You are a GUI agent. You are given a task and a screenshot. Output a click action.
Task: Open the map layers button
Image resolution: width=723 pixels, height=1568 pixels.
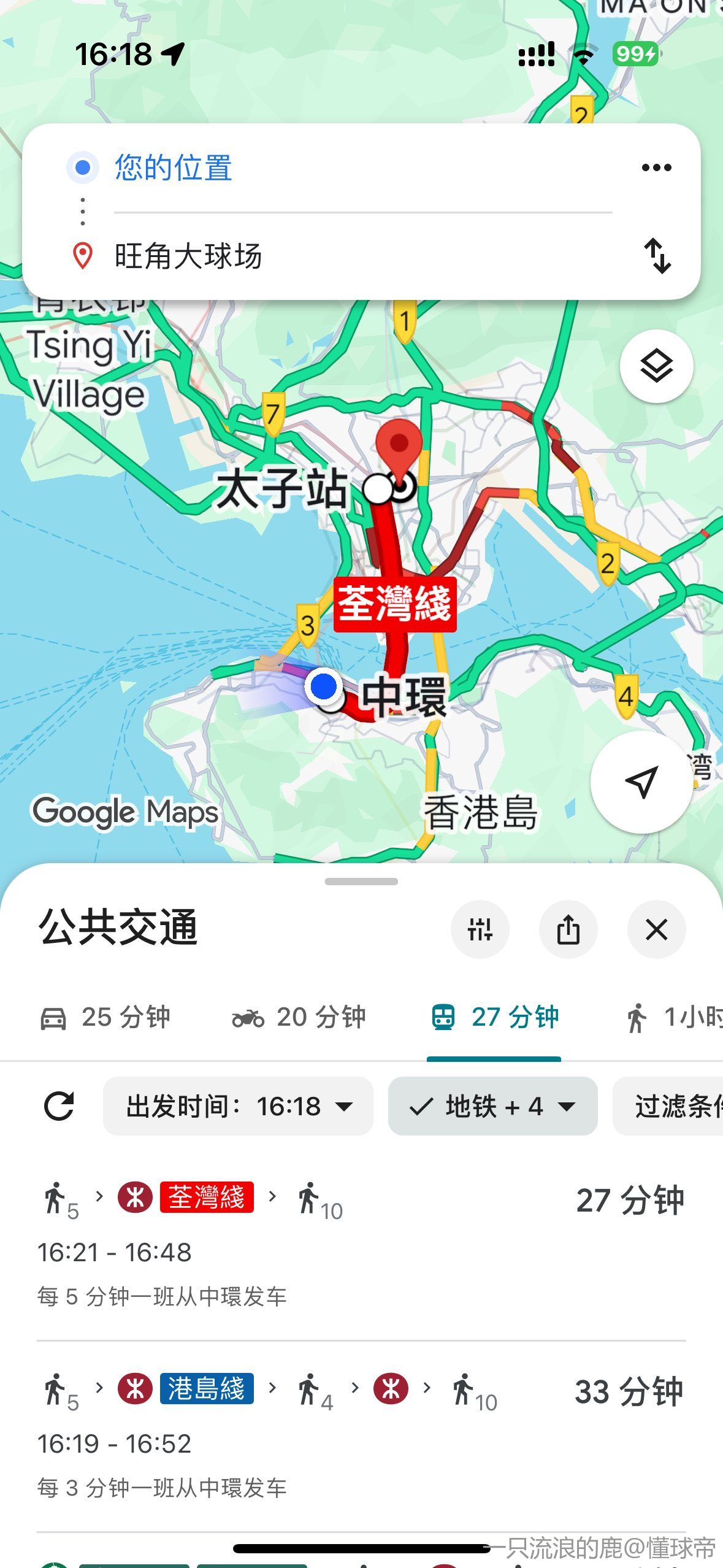point(656,366)
